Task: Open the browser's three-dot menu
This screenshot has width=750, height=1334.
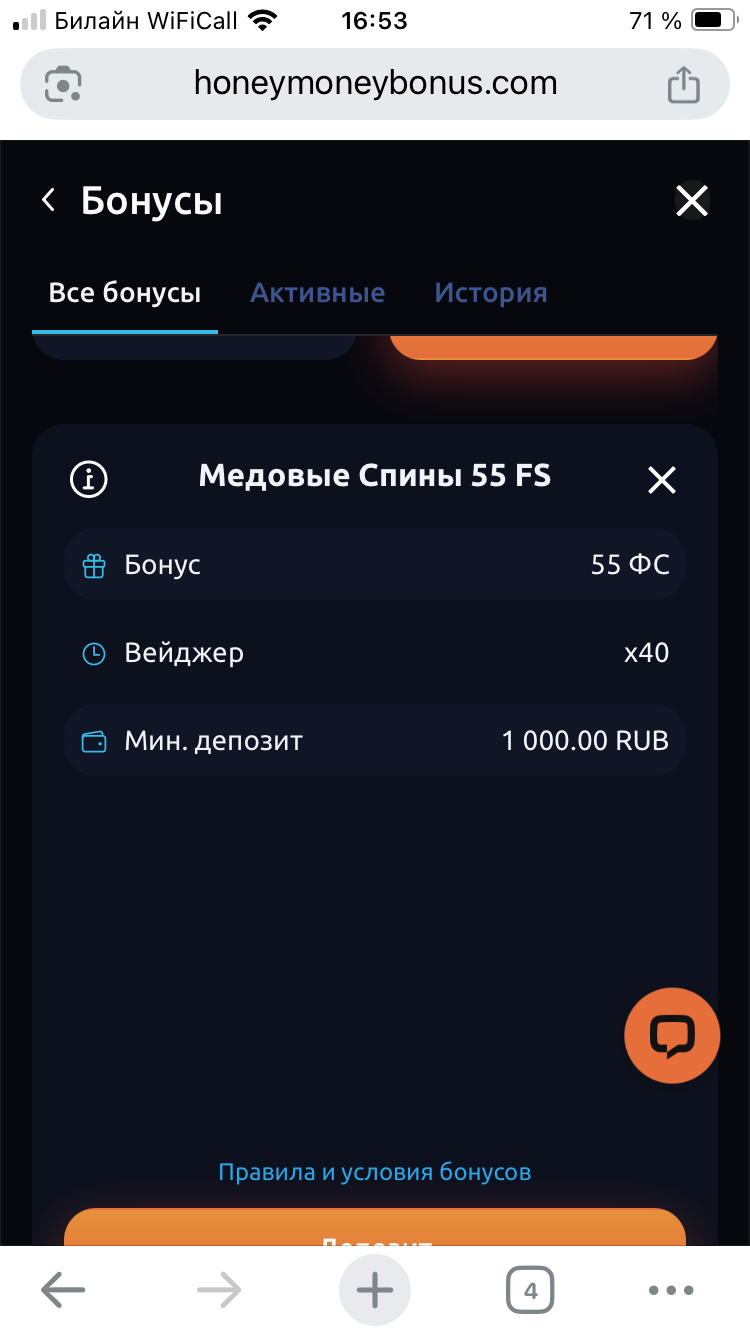Action: tap(670, 1290)
